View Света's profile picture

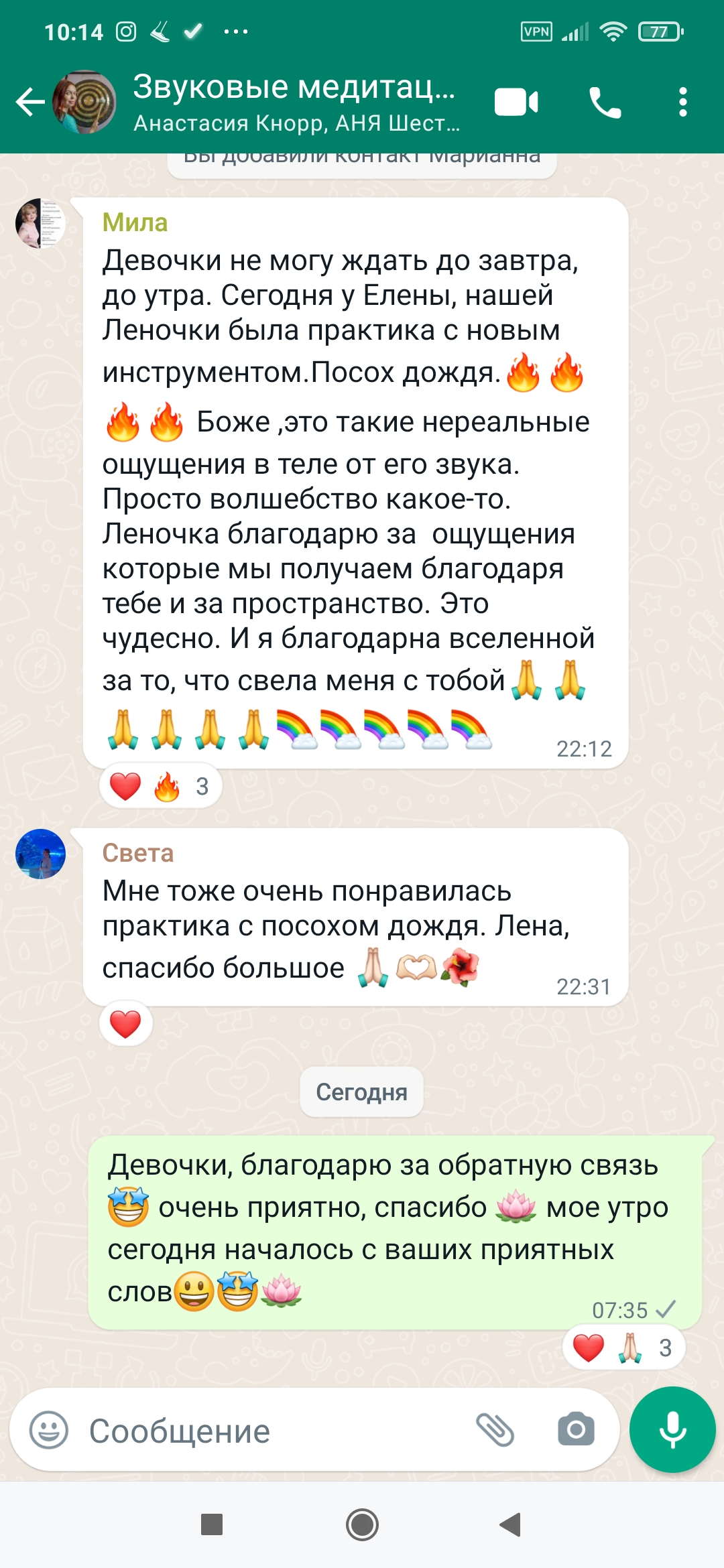coord(40,854)
